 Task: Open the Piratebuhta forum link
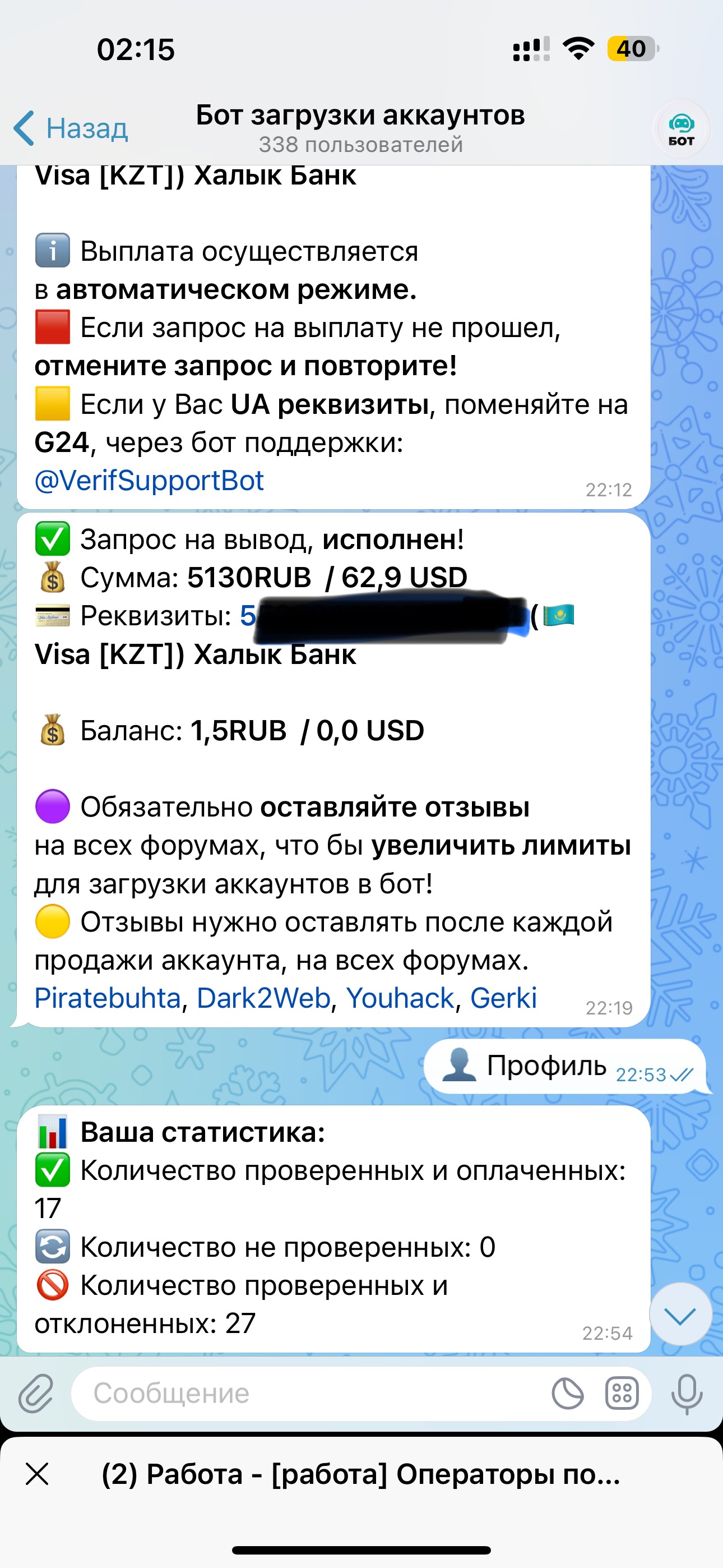(108, 998)
